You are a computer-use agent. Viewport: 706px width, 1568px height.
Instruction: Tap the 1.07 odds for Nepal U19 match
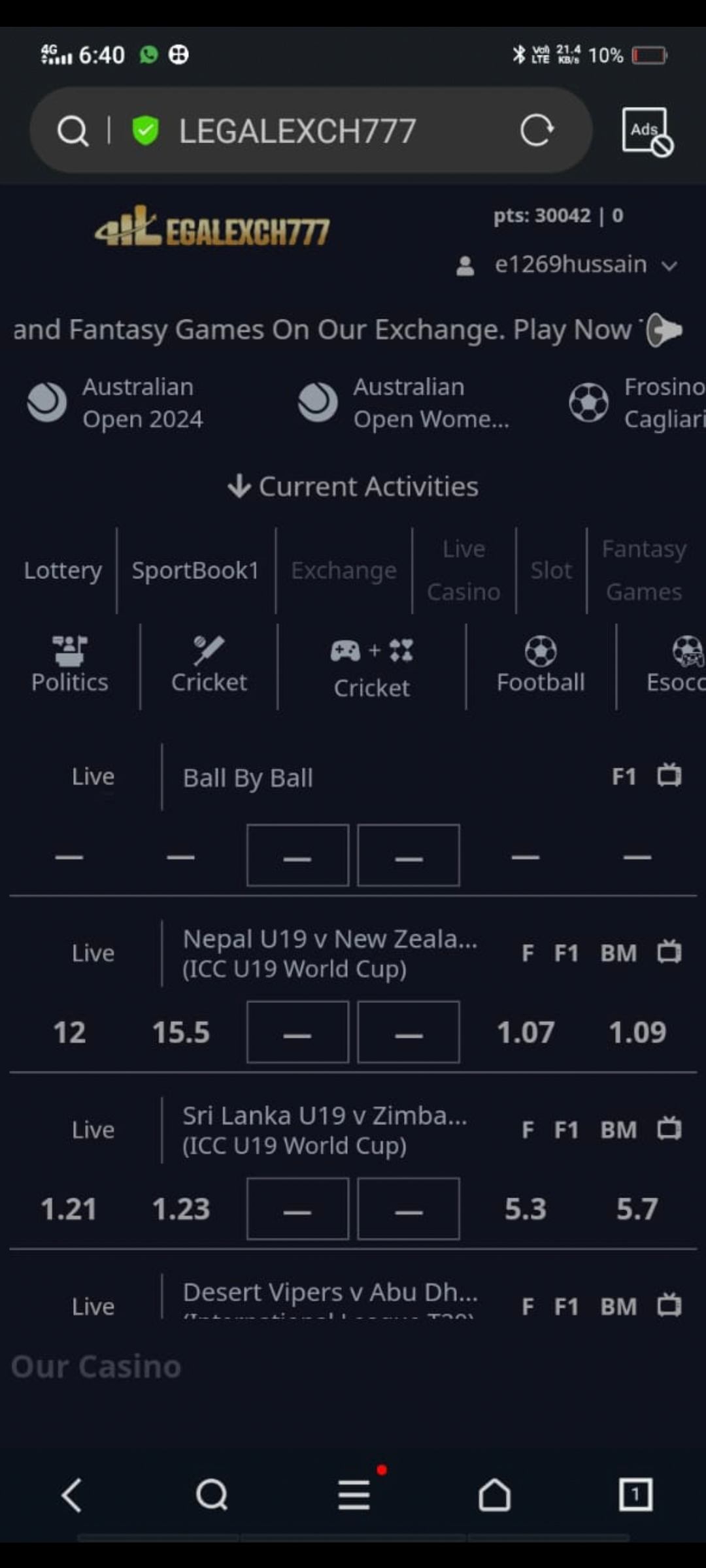pyautogui.click(x=525, y=1032)
